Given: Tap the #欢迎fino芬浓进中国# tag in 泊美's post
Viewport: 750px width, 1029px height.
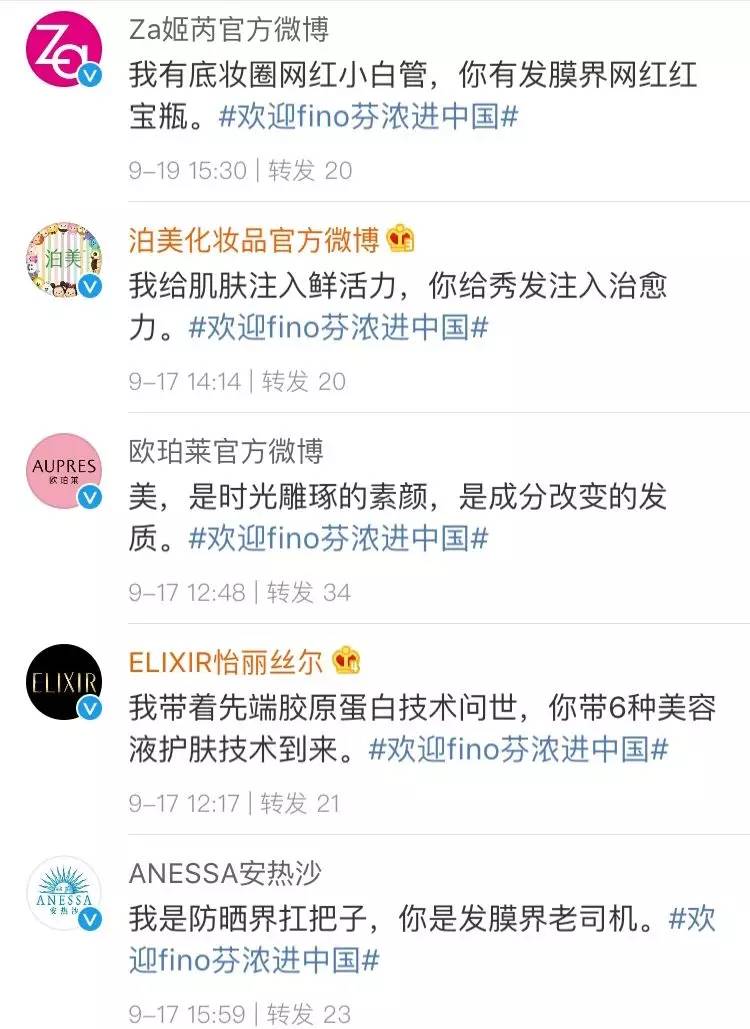Looking at the screenshot, I should point(338,328).
